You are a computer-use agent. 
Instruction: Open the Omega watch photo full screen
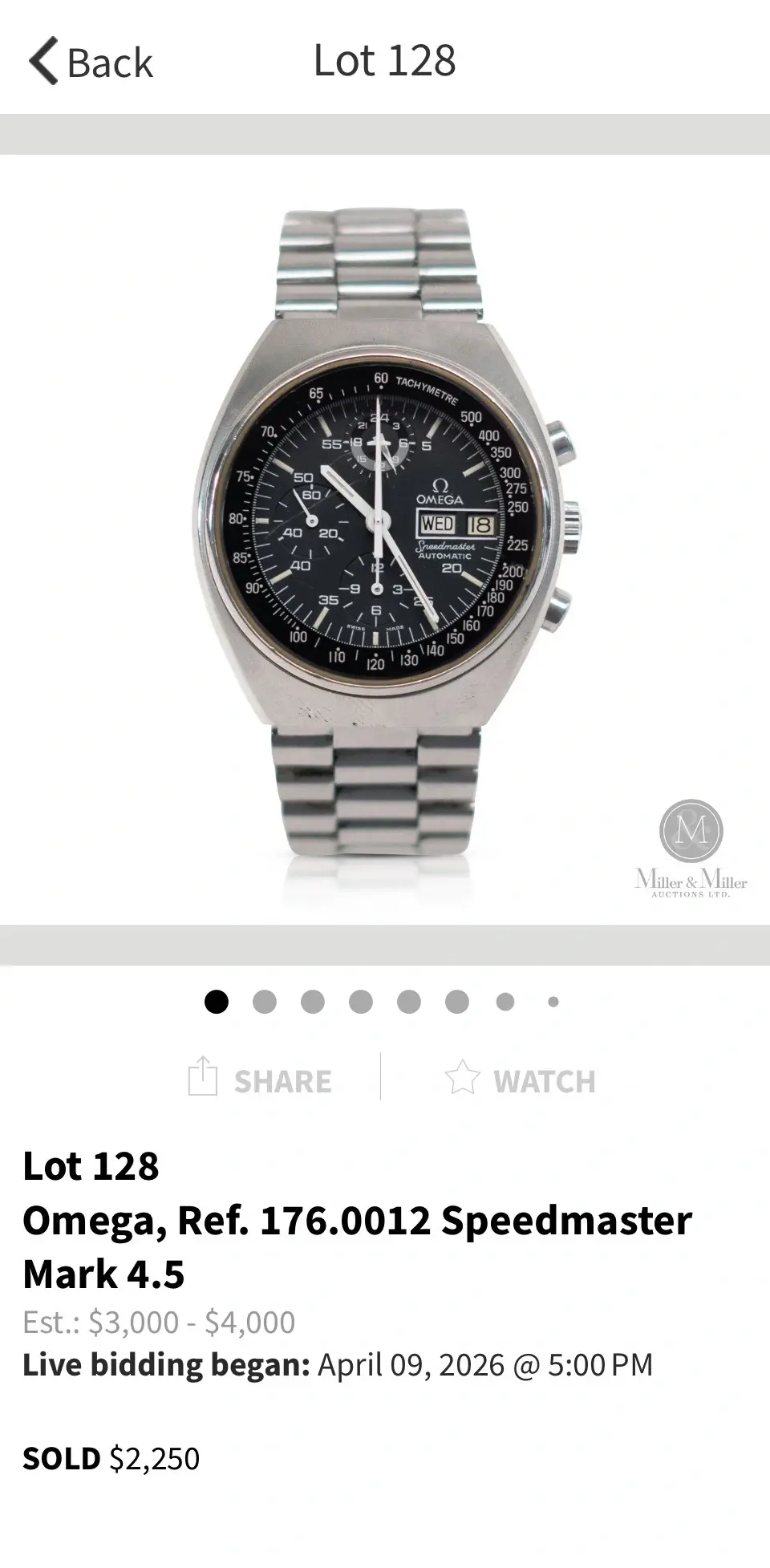(x=385, y=539)
